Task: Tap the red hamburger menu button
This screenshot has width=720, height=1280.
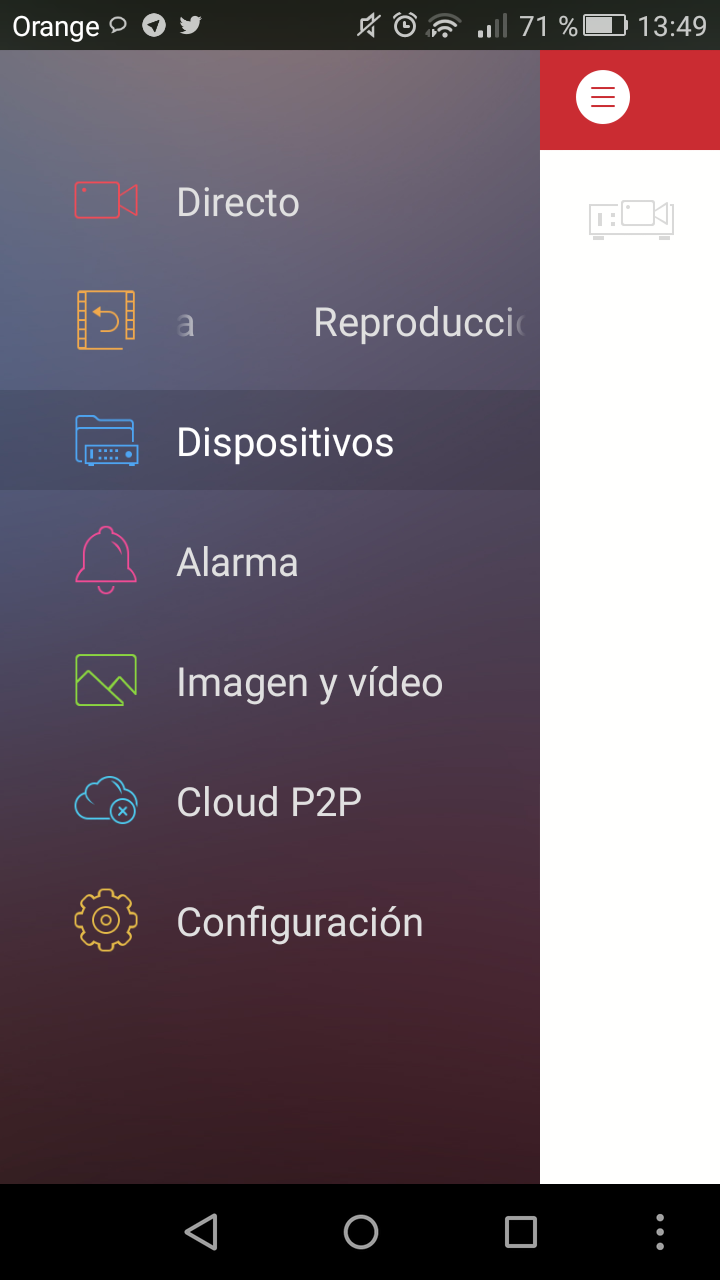Action: click(603, 98)
